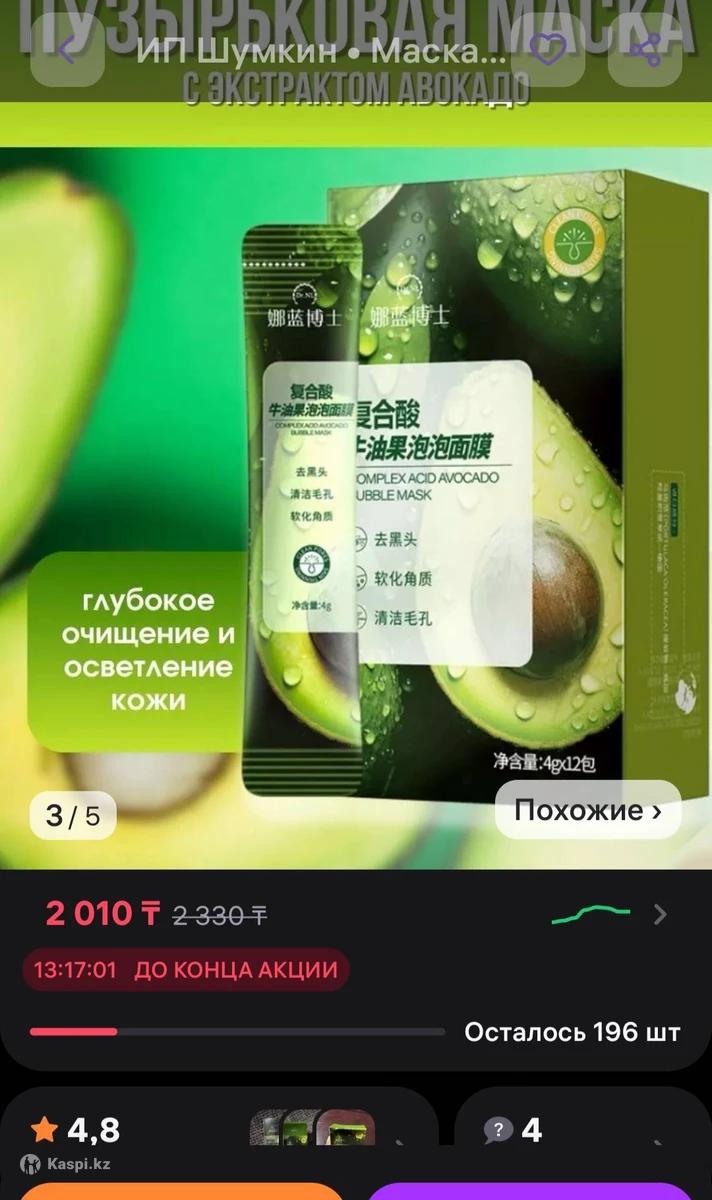Viewport: 712px width, 1200px height.
Task: Go back using the top-left arrow
Action: pyautogui.click(x=67, y=50)
